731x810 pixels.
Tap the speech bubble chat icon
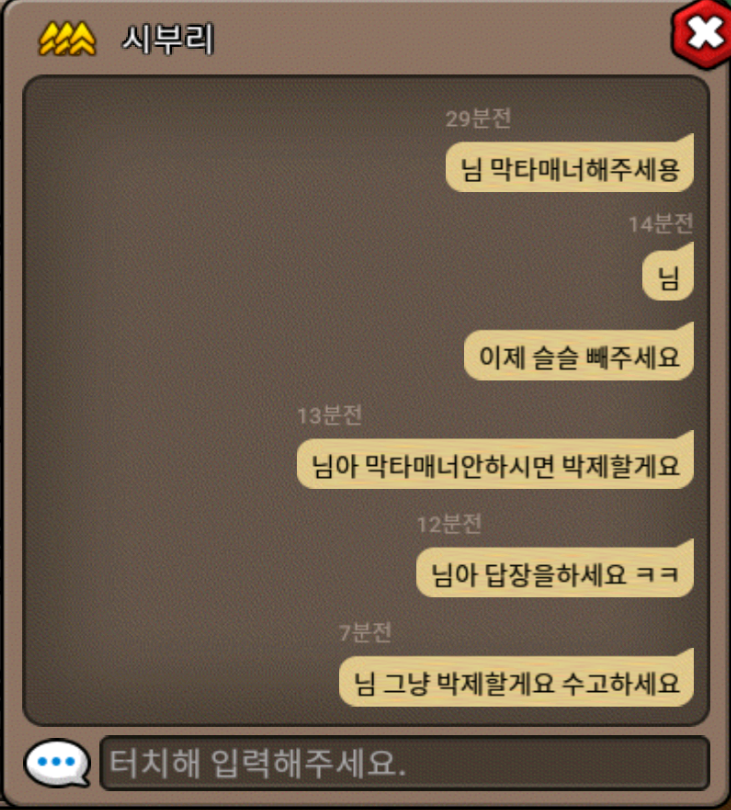point(57,764)
